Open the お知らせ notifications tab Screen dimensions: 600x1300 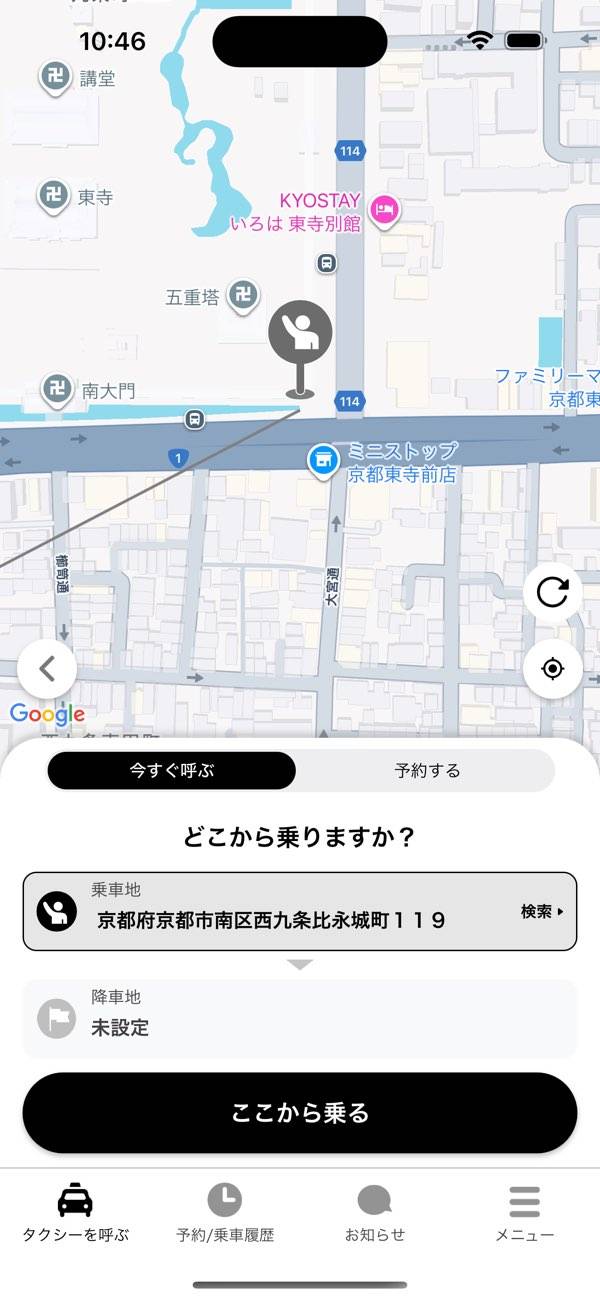pyautogui.click(x=375, y=1212)
